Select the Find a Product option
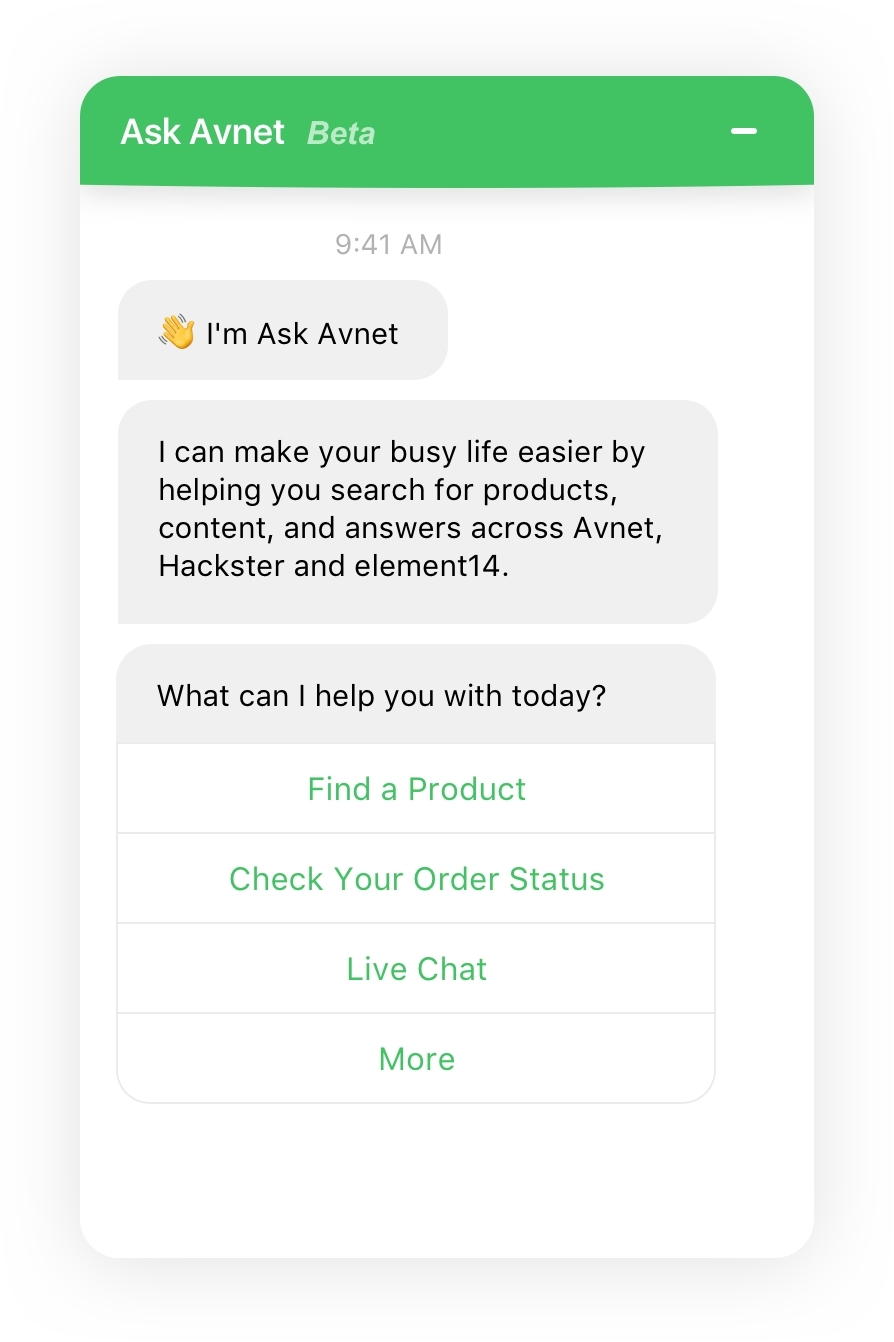The image size is (894, 1342). coord(416,789)
